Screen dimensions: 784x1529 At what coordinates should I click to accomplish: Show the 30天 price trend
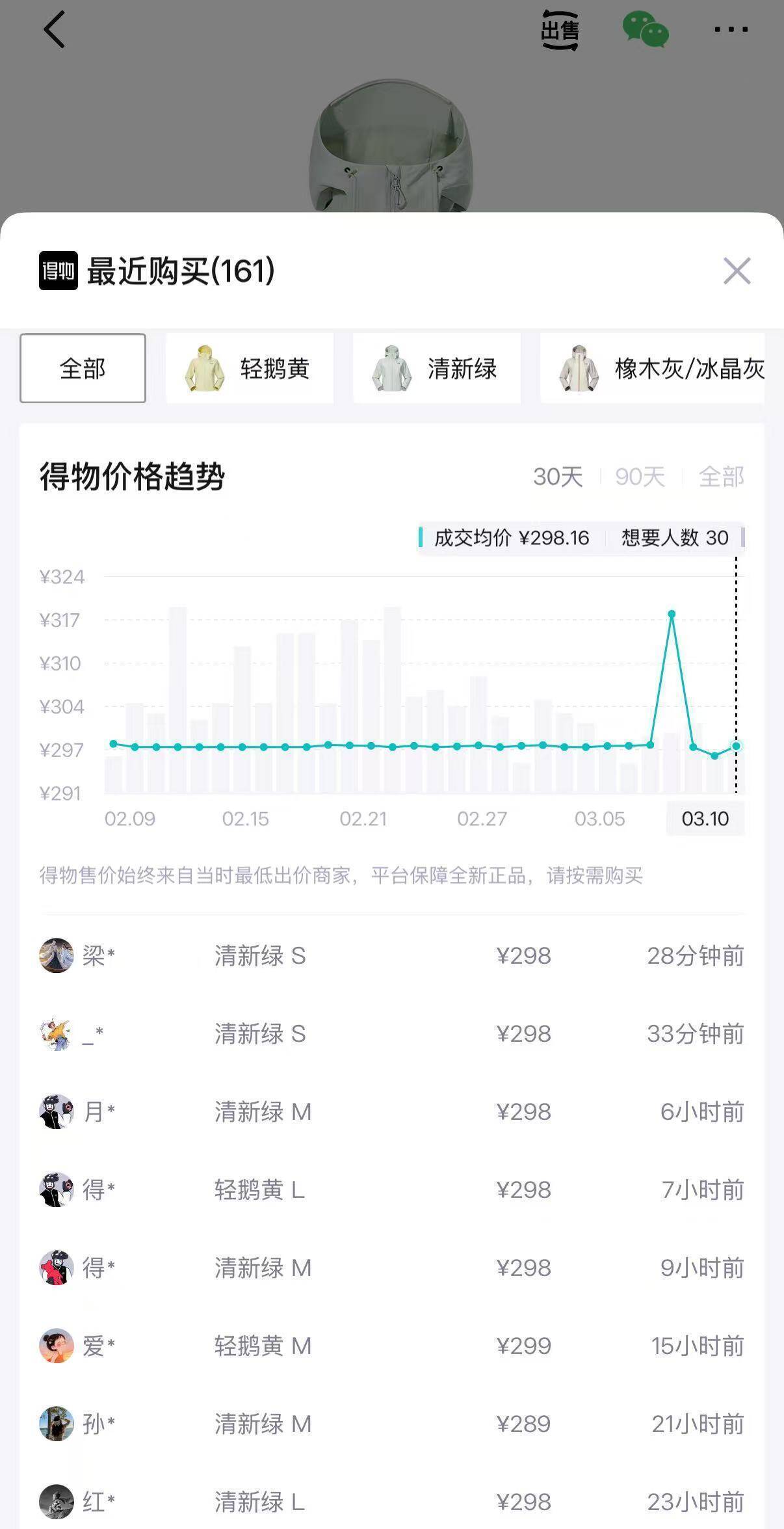pyautogui.click(x=558, y=477)
